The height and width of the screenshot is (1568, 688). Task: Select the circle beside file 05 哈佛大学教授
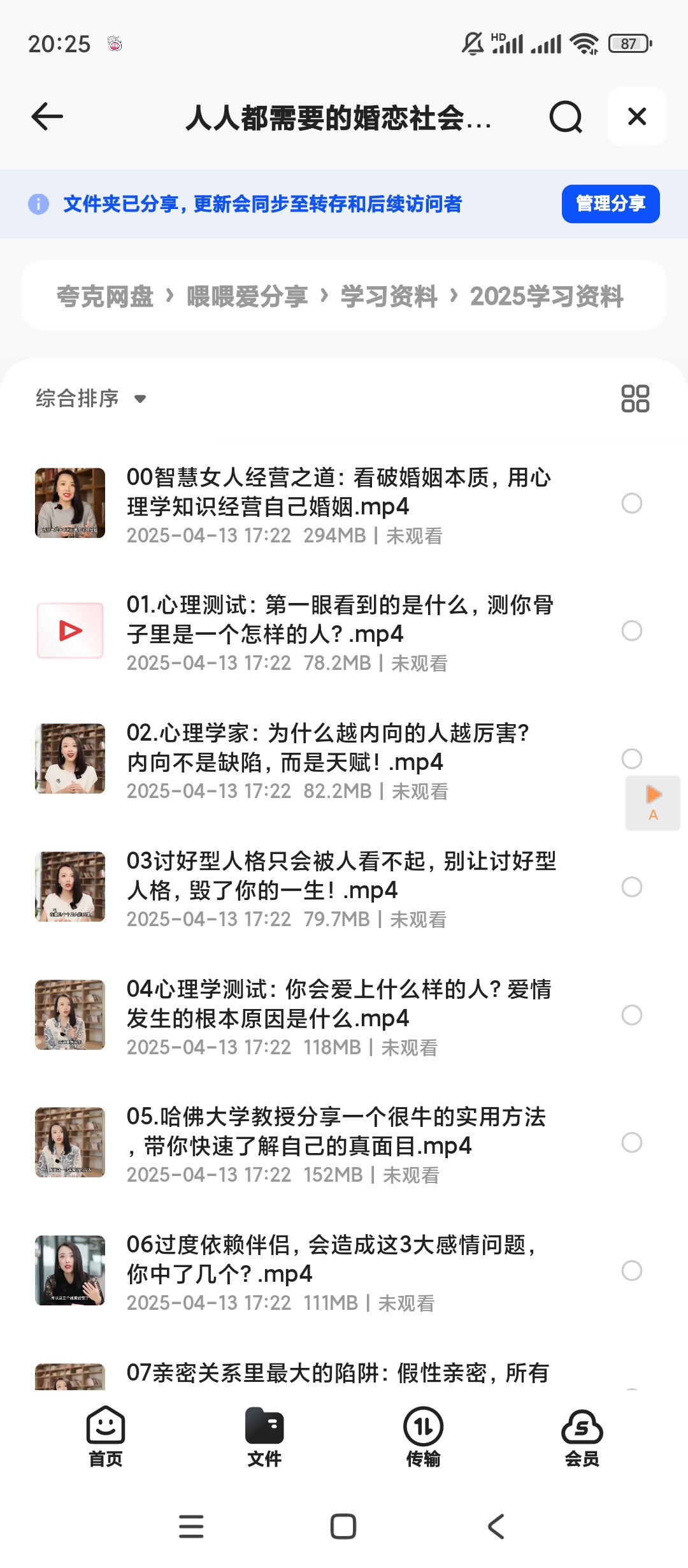coord(632,1143)
